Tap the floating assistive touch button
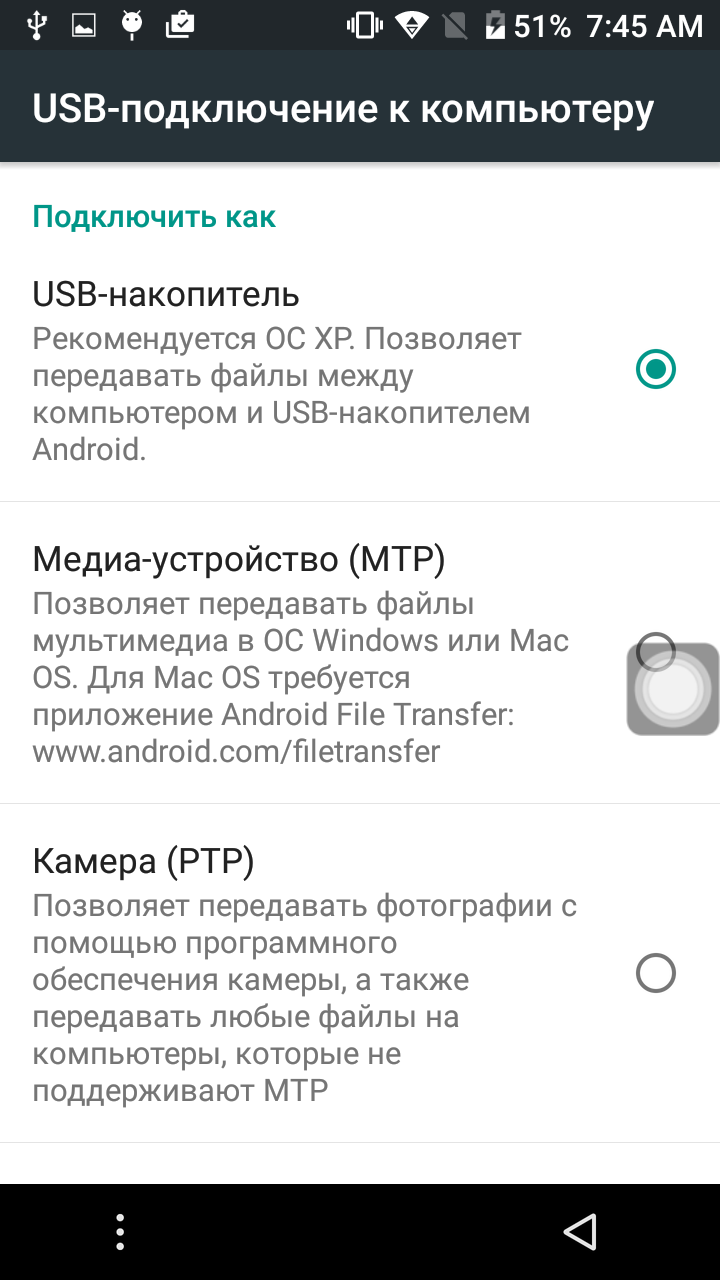Image resolution: width=720 pixels, height=1280 pixels. [673, 689]
